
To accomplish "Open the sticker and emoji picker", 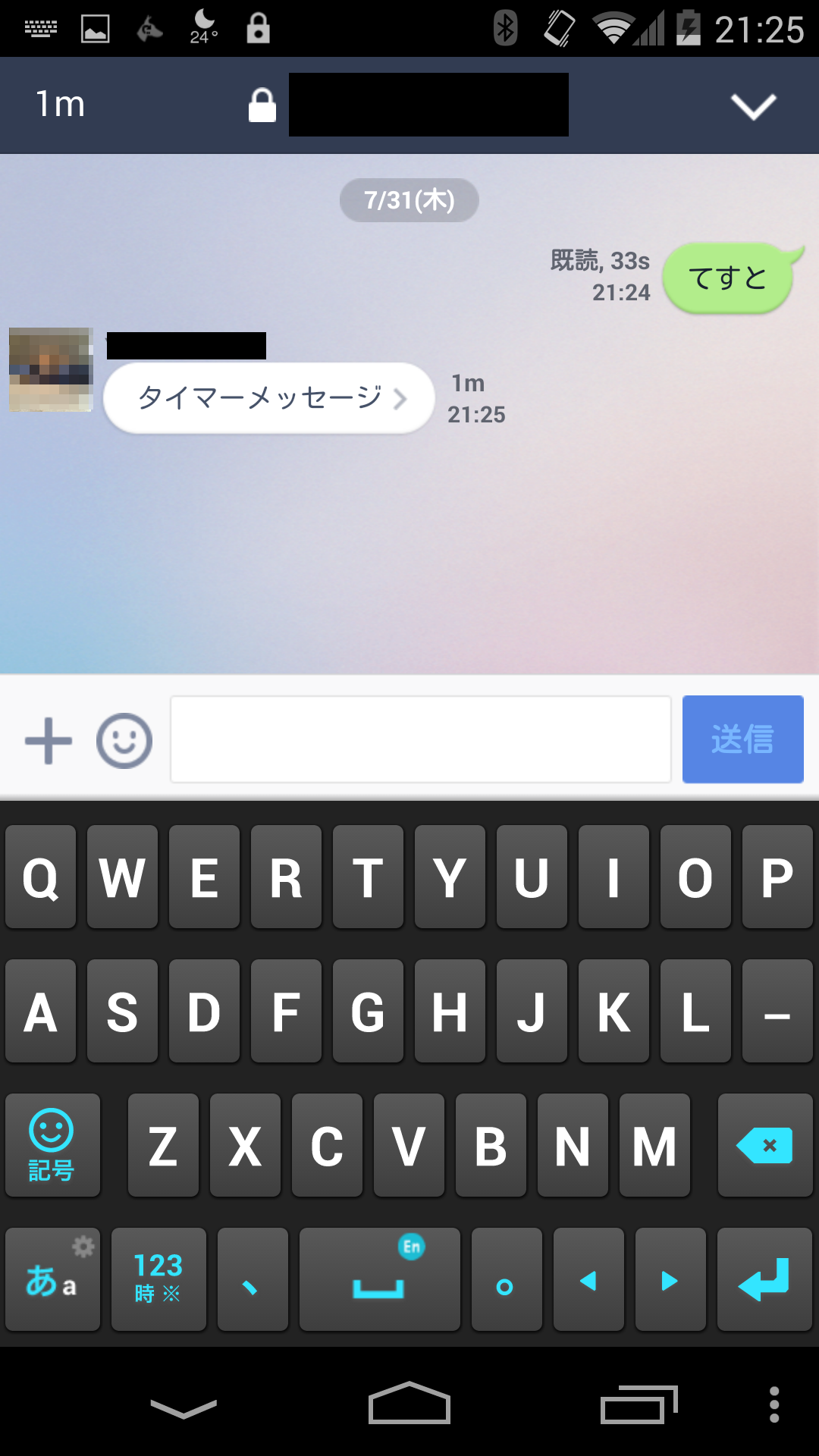I will [x=124, y=740].
